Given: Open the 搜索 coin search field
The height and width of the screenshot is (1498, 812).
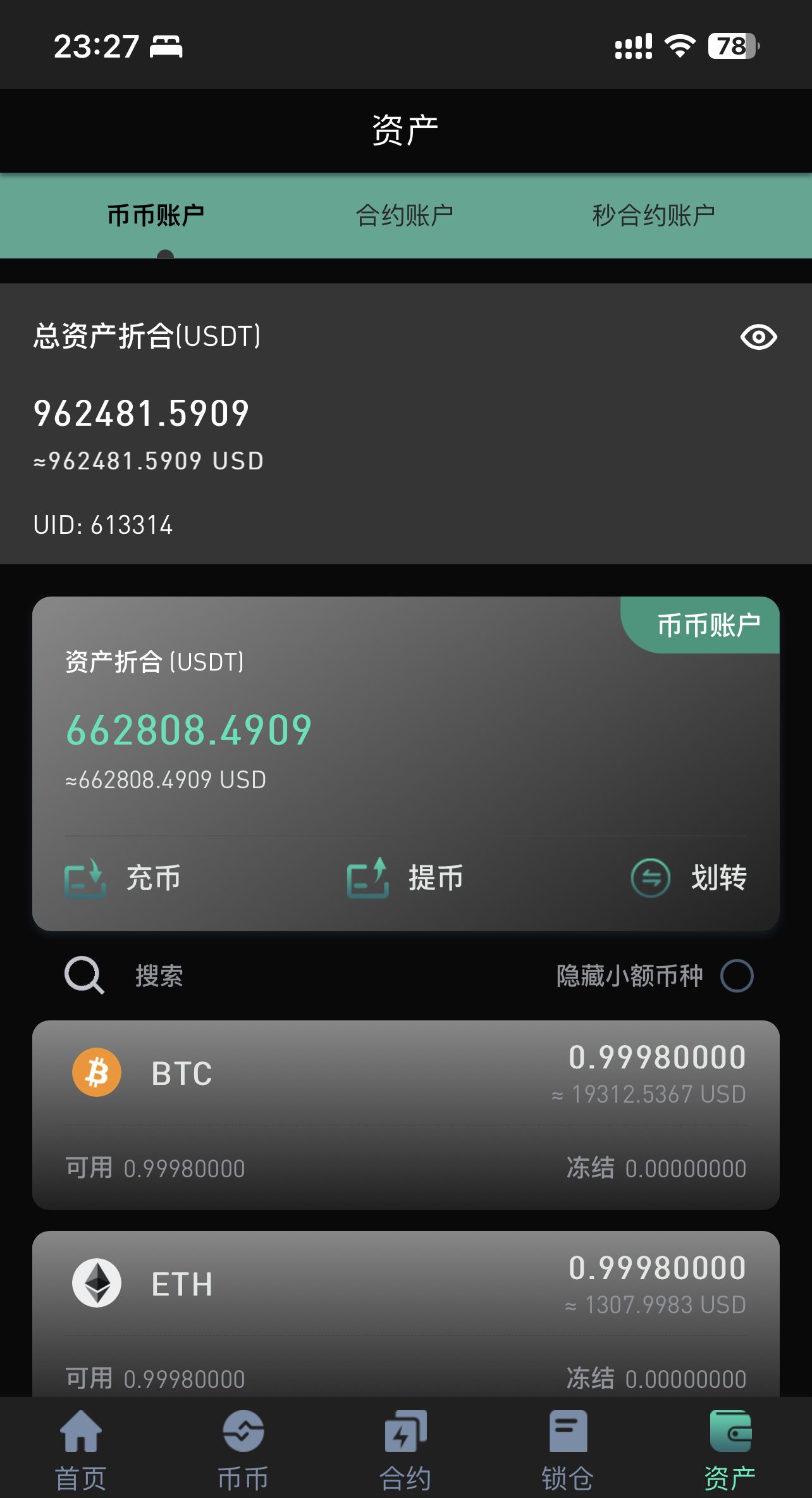Looking at the screenshot, I should click(158, 975).
